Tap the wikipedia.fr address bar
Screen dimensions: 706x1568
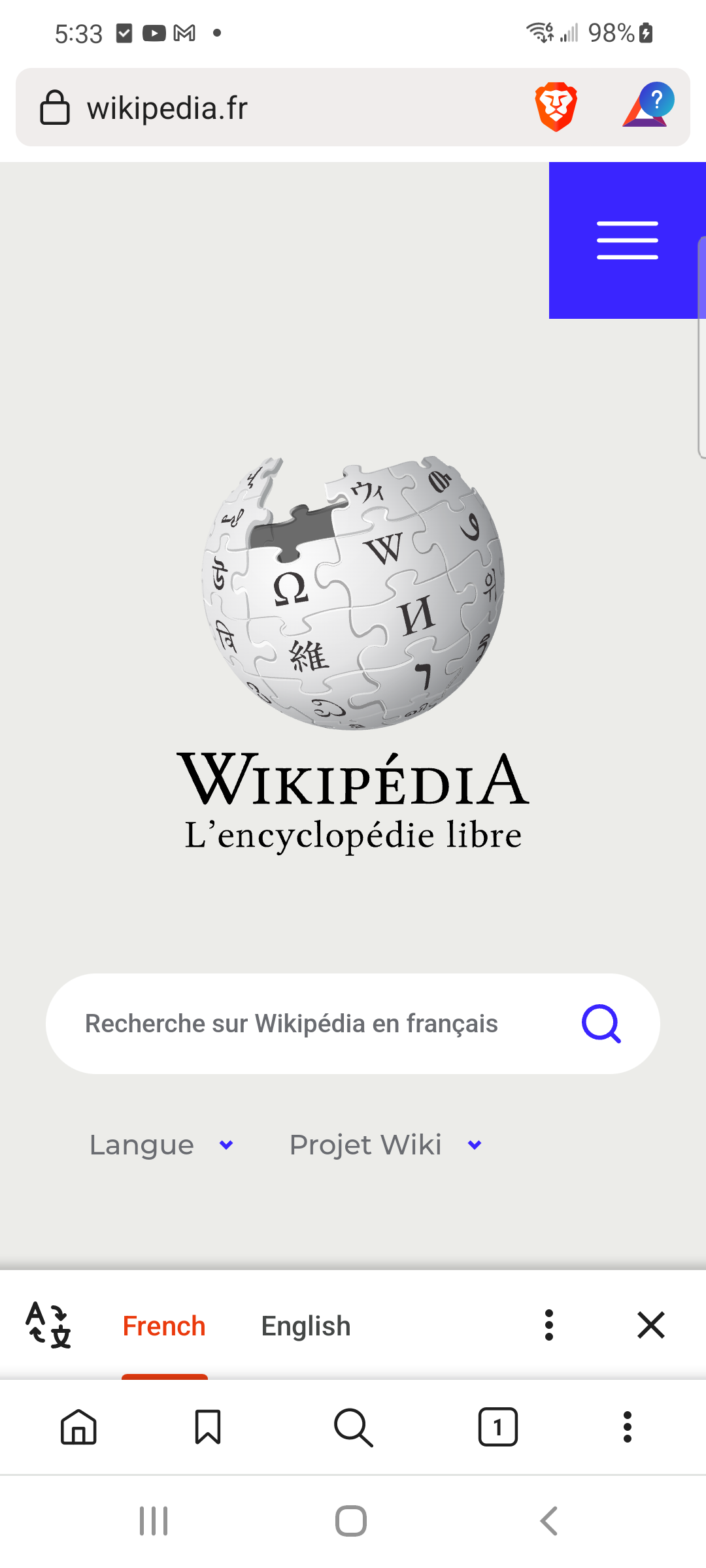pyautogui.click(x=275, y=108)
